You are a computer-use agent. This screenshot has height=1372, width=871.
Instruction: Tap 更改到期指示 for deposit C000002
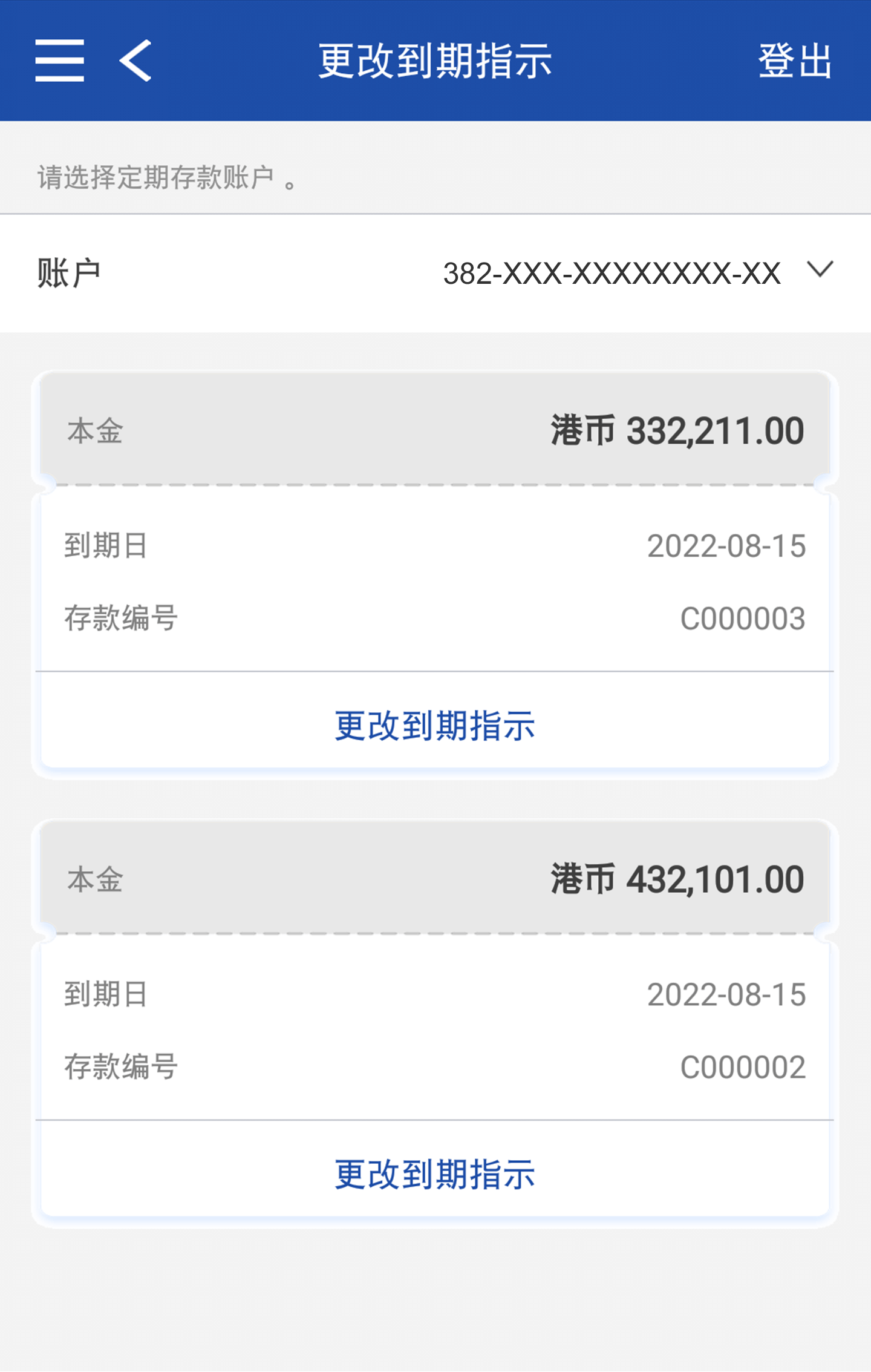pyautogui.click(x=435, y=1174)
